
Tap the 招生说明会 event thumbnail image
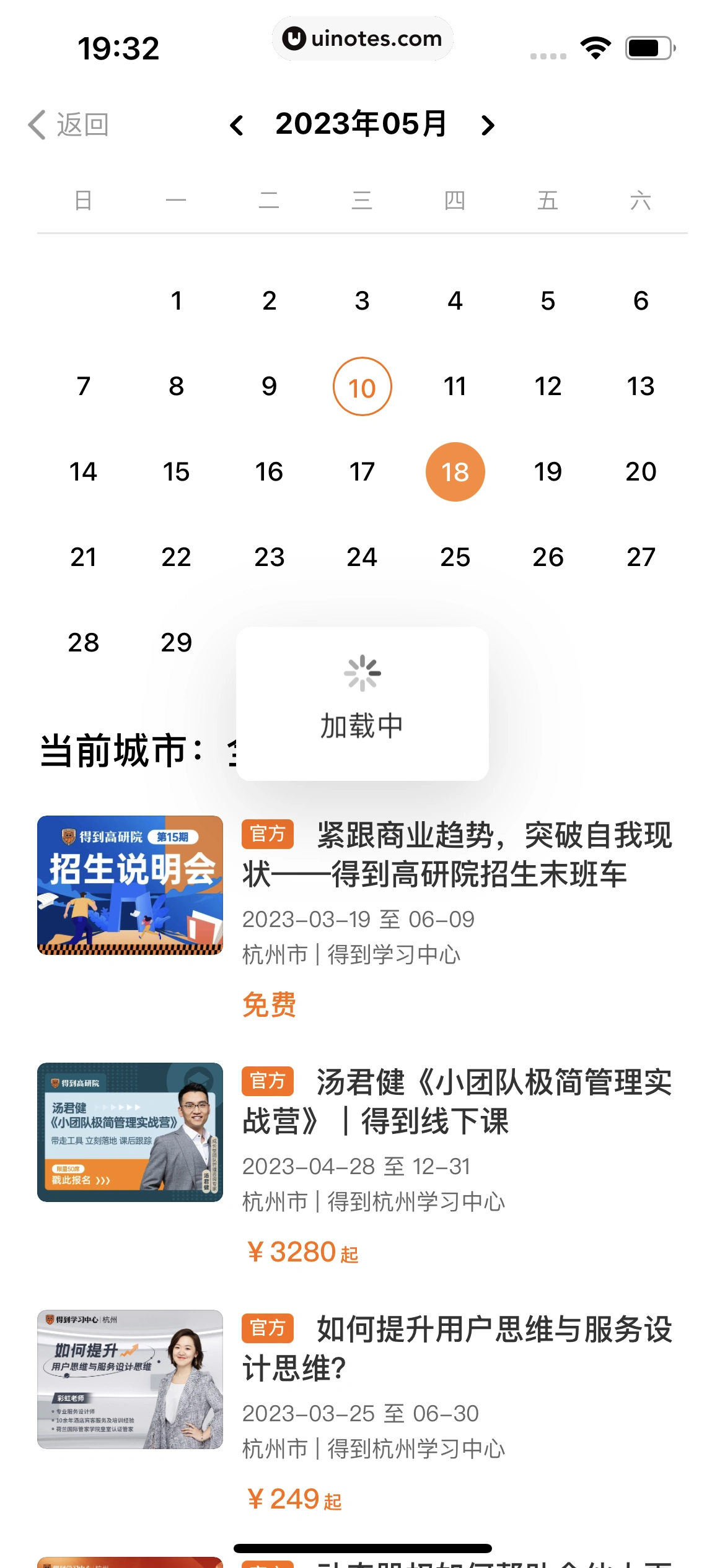point(130,885)
